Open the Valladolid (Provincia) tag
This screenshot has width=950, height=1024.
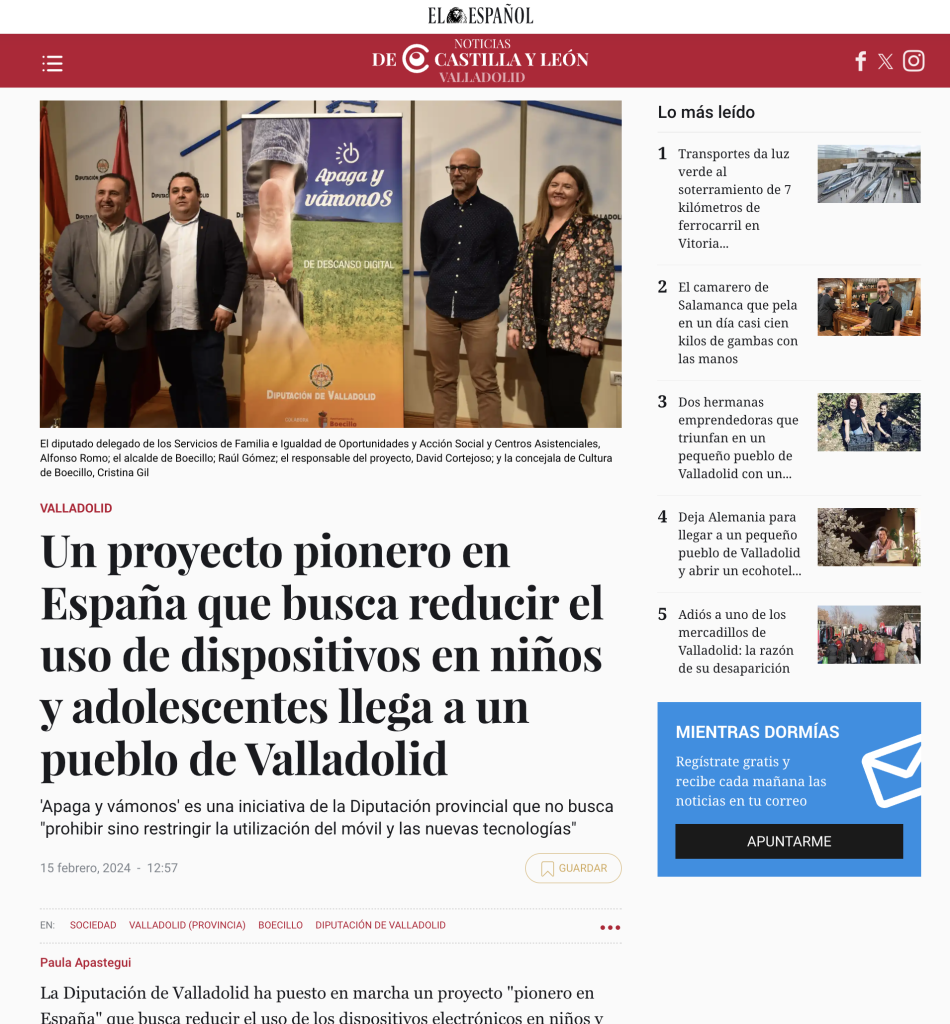coord(187,925)
